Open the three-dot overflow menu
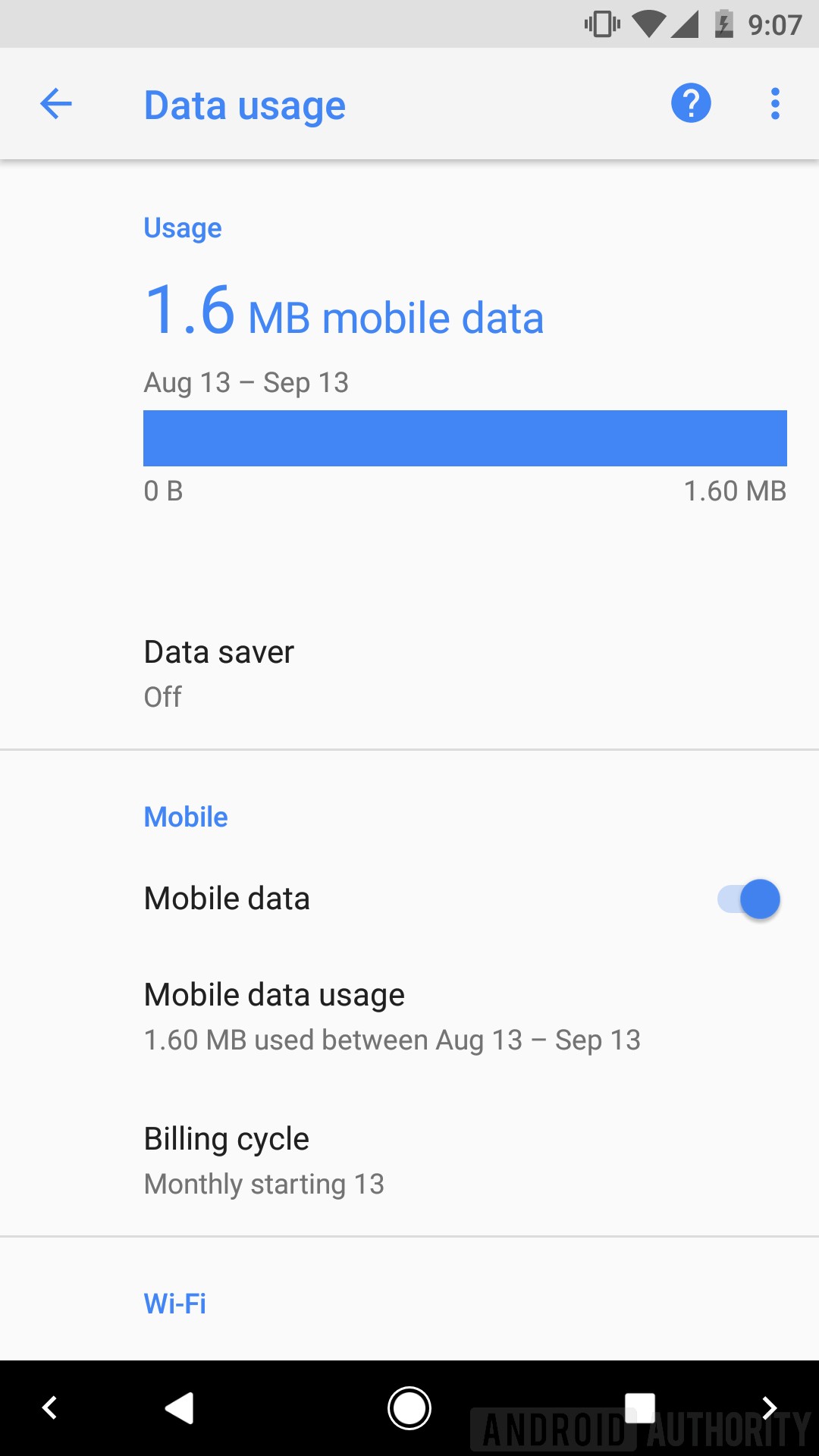Viewport: 819px width, 1456px height. point(775,104)
